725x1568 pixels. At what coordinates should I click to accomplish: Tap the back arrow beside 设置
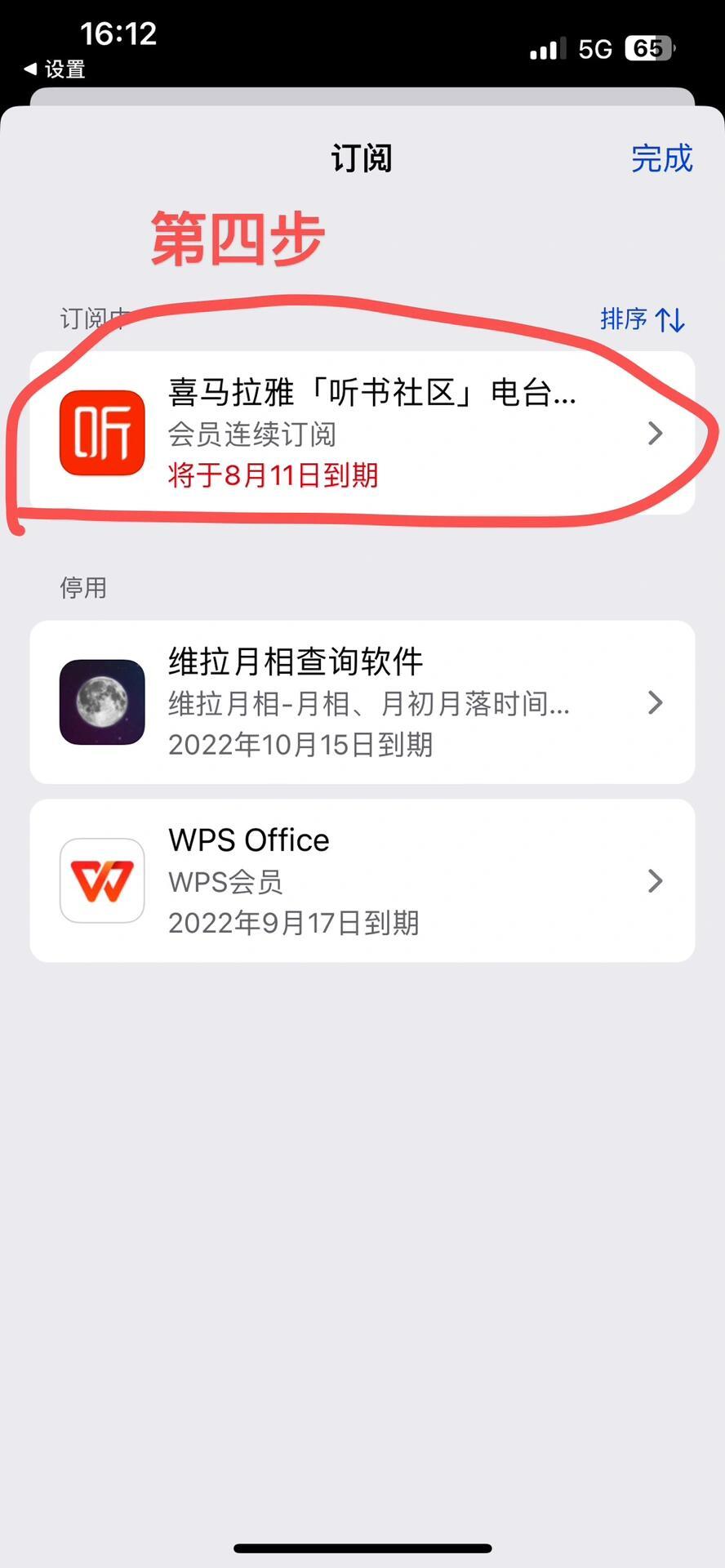(31, 69)
